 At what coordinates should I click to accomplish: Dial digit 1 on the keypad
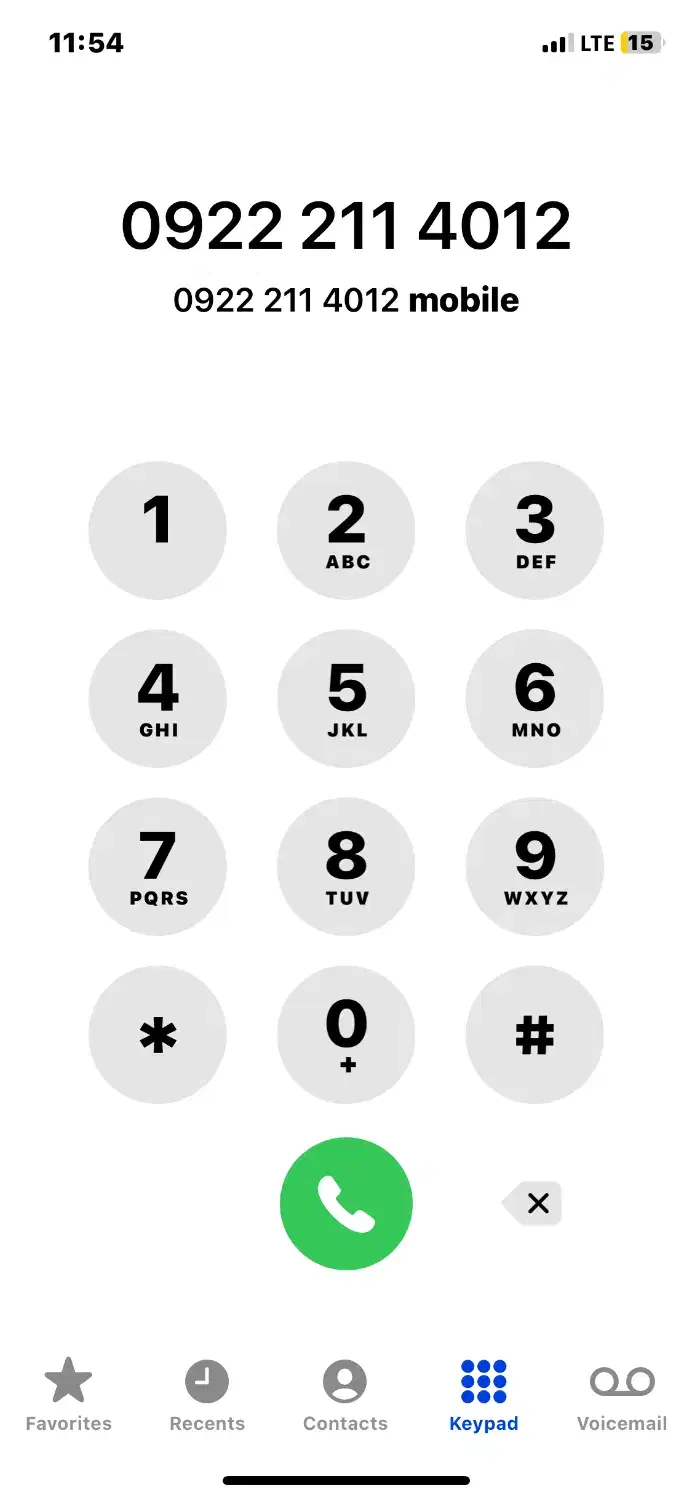click(158, 530)
